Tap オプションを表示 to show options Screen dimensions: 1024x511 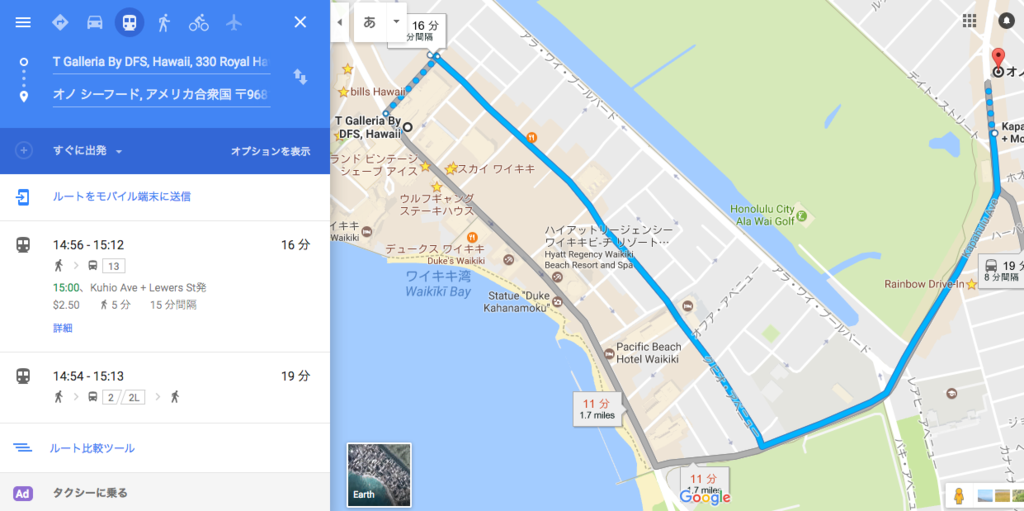270,151
